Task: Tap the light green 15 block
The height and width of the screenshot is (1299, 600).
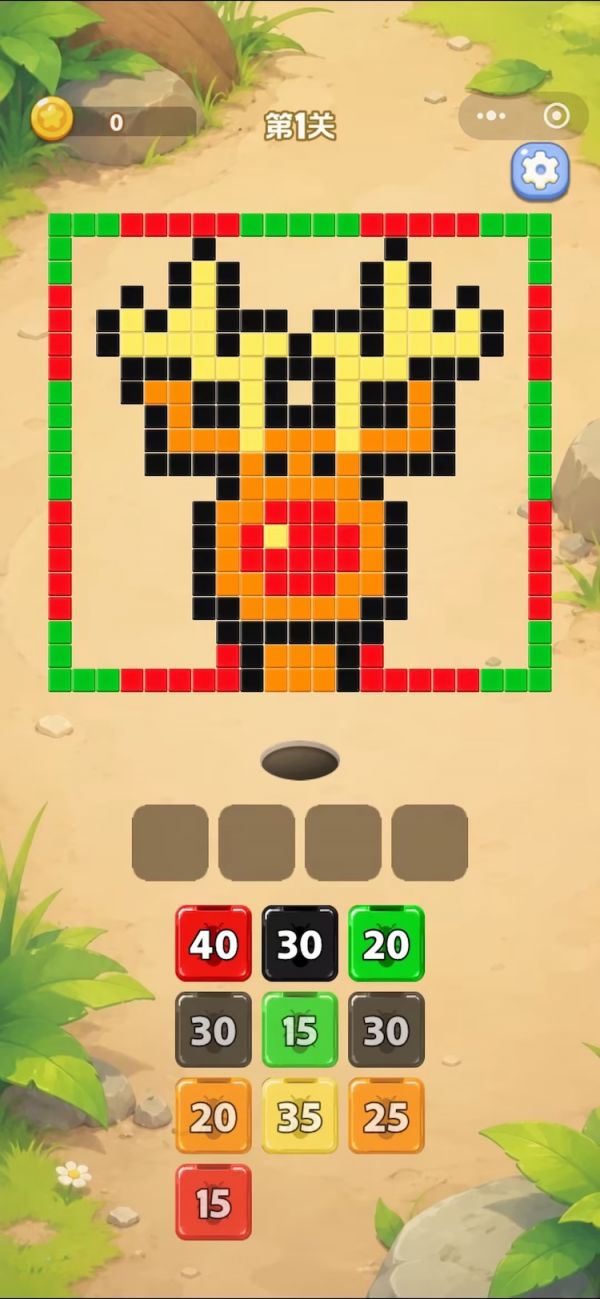Action: pyautogui.click(x=300, y=1029)
